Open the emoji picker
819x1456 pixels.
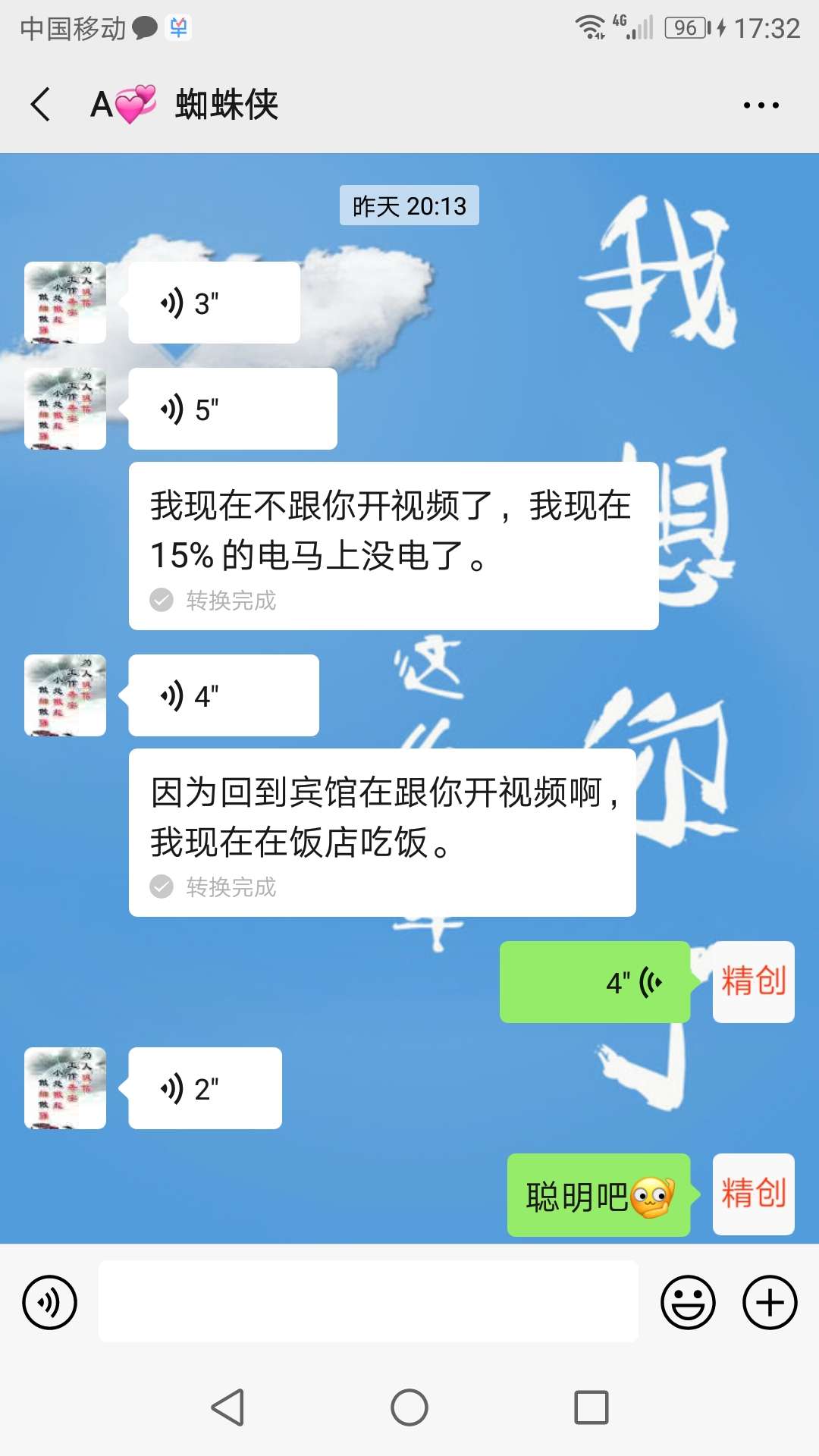tap(689, 1302)
